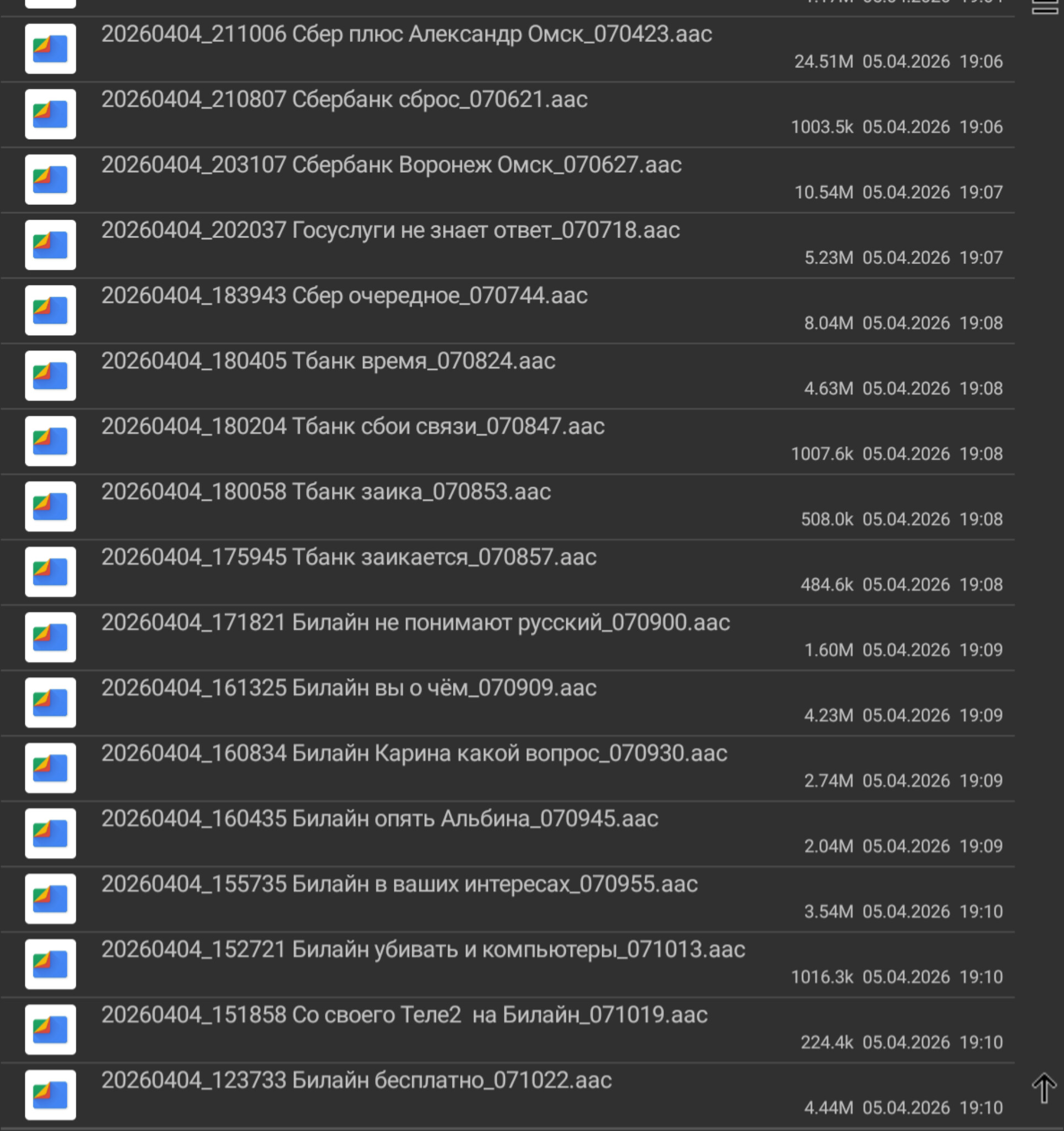
Task: Open Билайн не понимают русский_070900.aac
Action: tap(415, 624)
